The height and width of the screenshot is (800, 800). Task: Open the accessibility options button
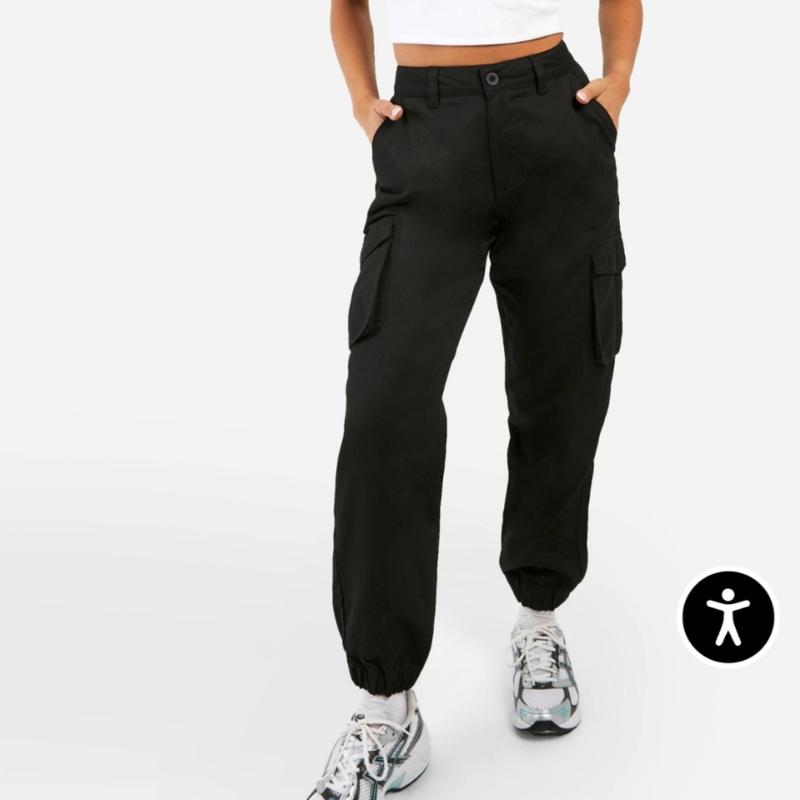727,616
